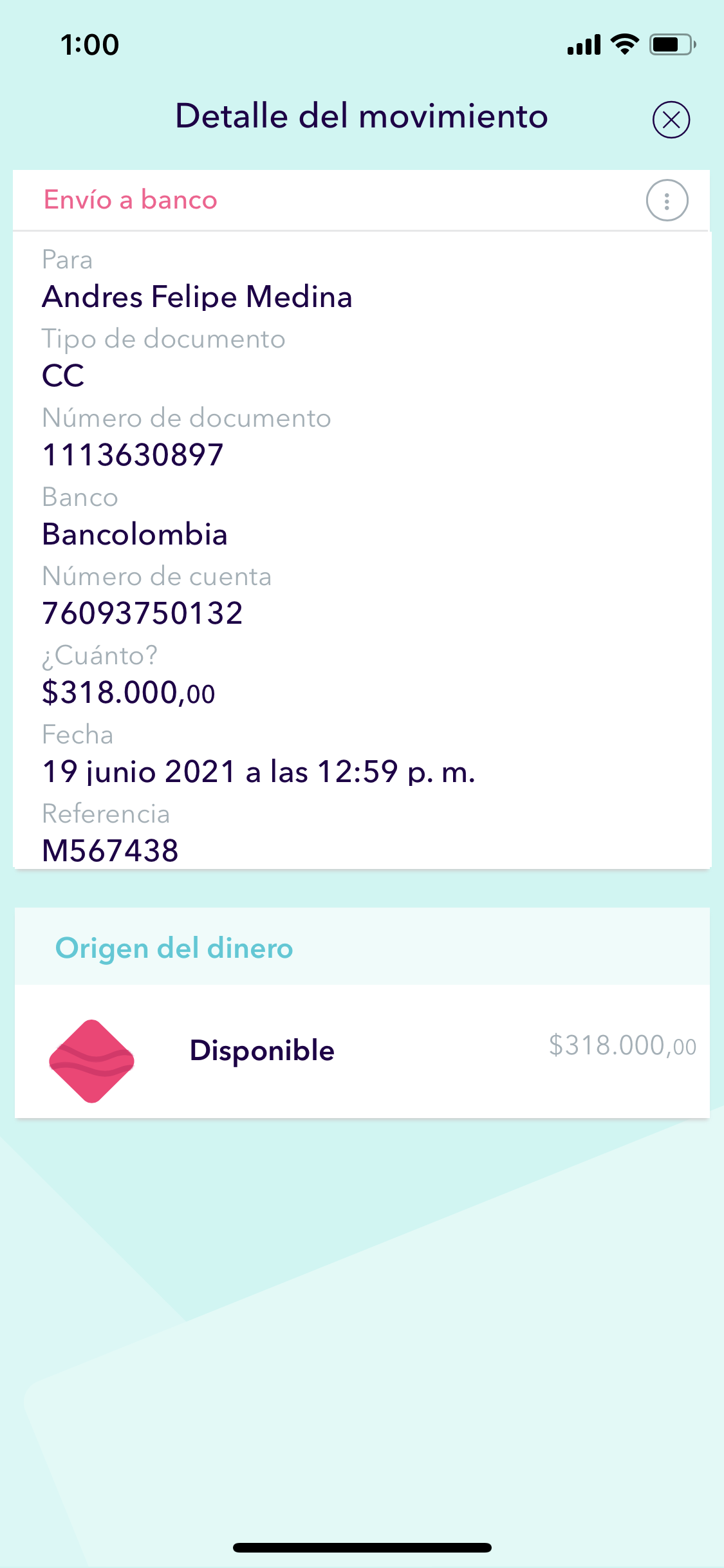Close the Detalle del movimiento screen

click(671, 120)
